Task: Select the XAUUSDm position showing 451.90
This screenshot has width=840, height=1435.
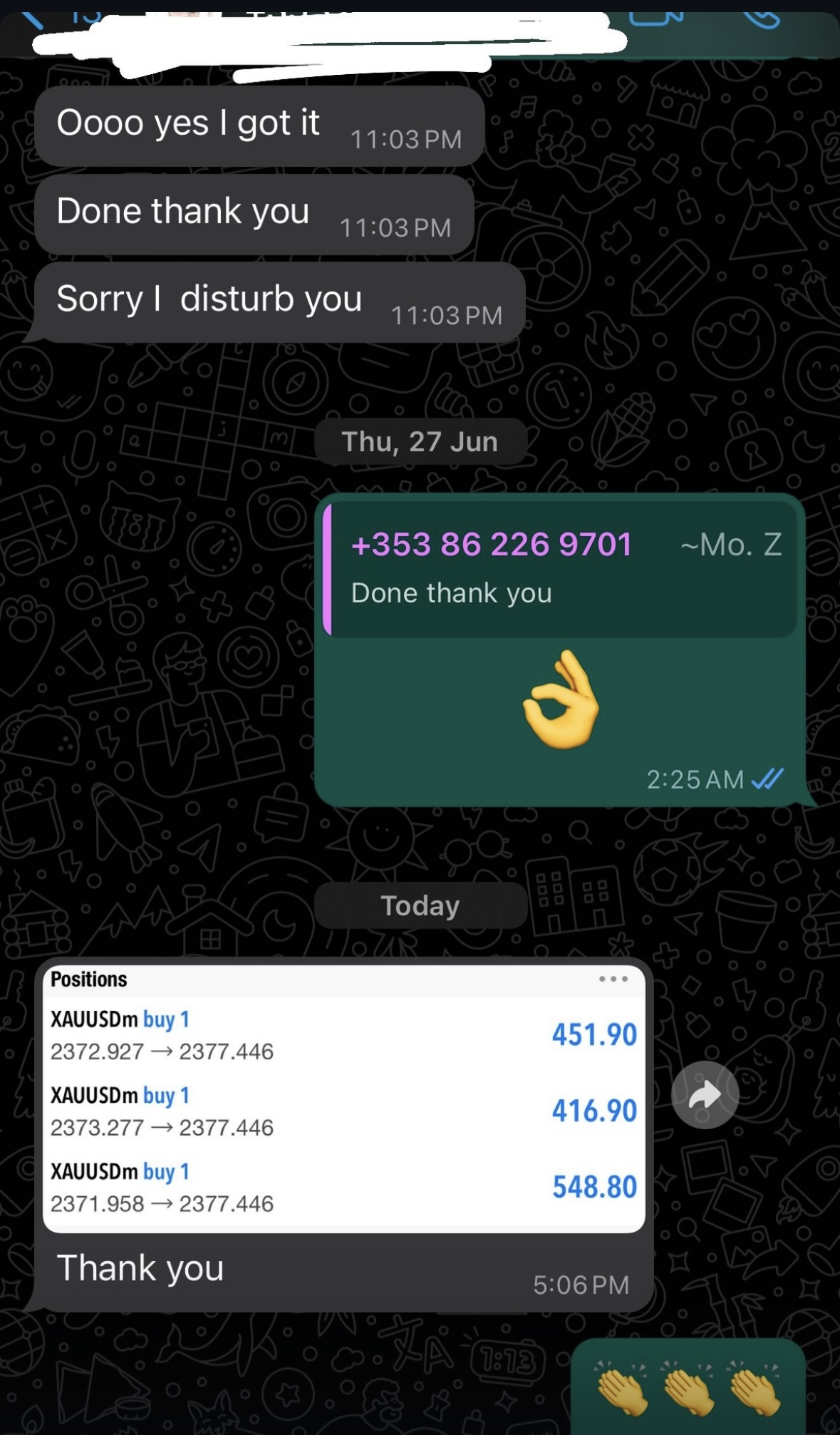Action: tap(342, 1034)
